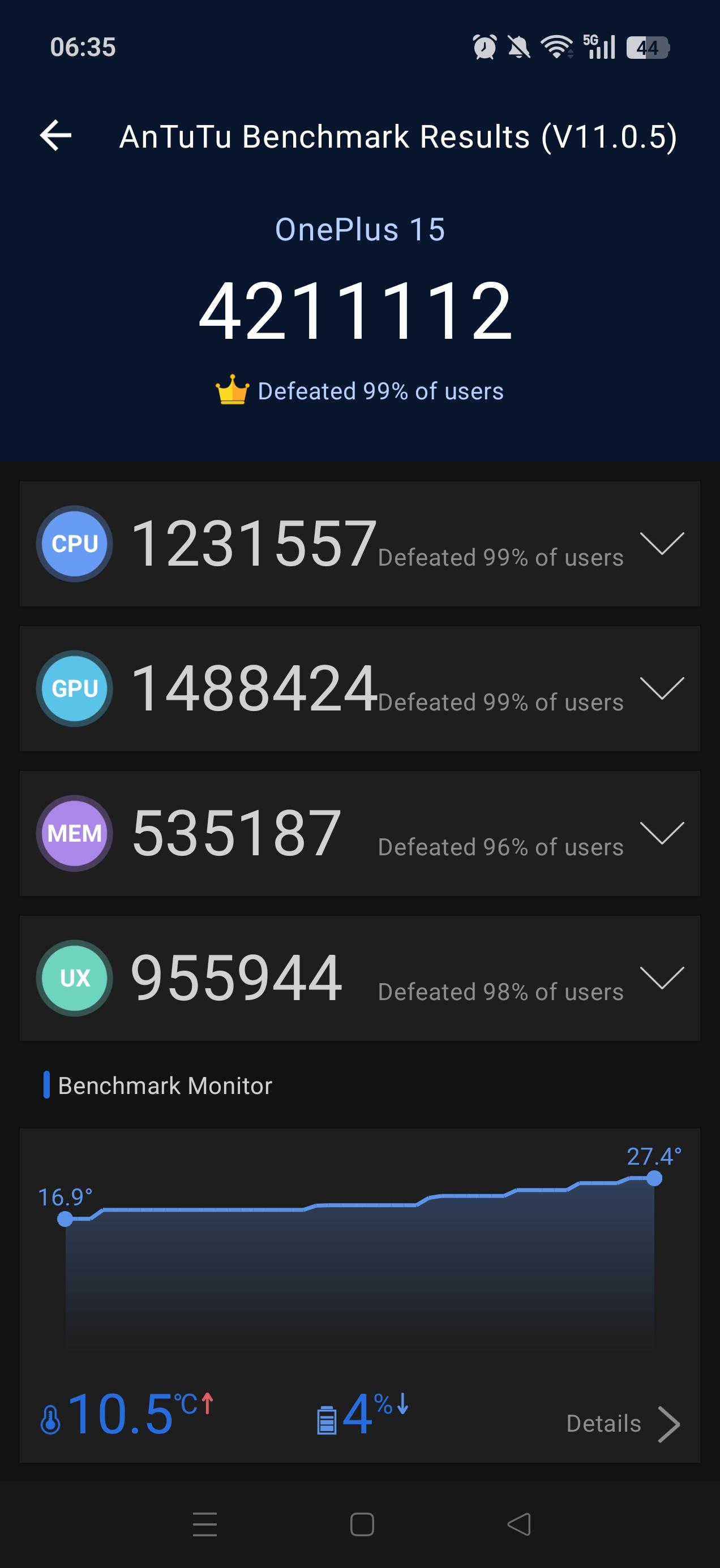The image size is (720, 1568).
Task: Open Benchmark Monitor Details
Action: (623, 1424)
